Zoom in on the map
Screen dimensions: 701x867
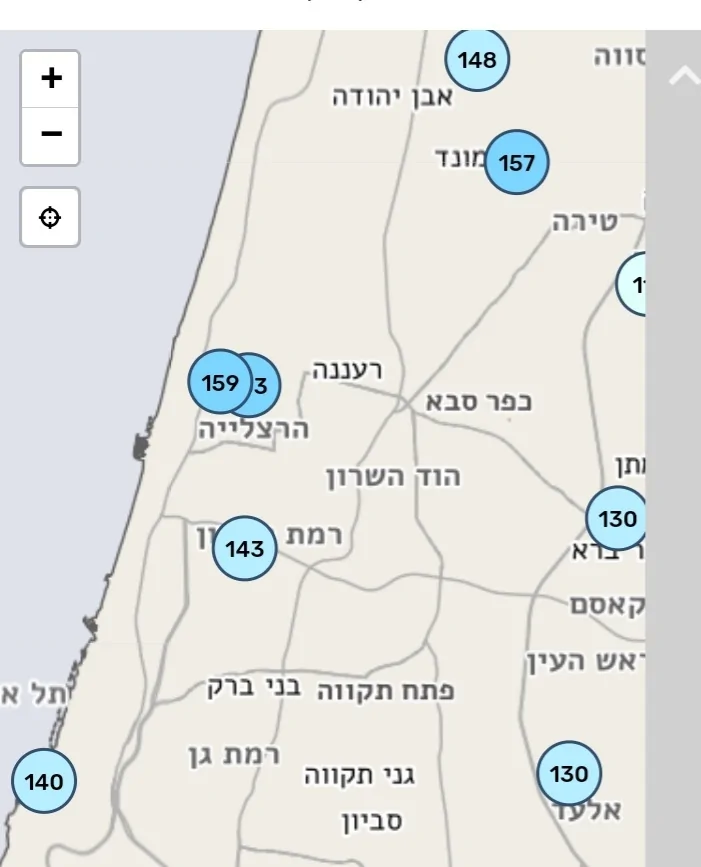click(x=50, y=78)
